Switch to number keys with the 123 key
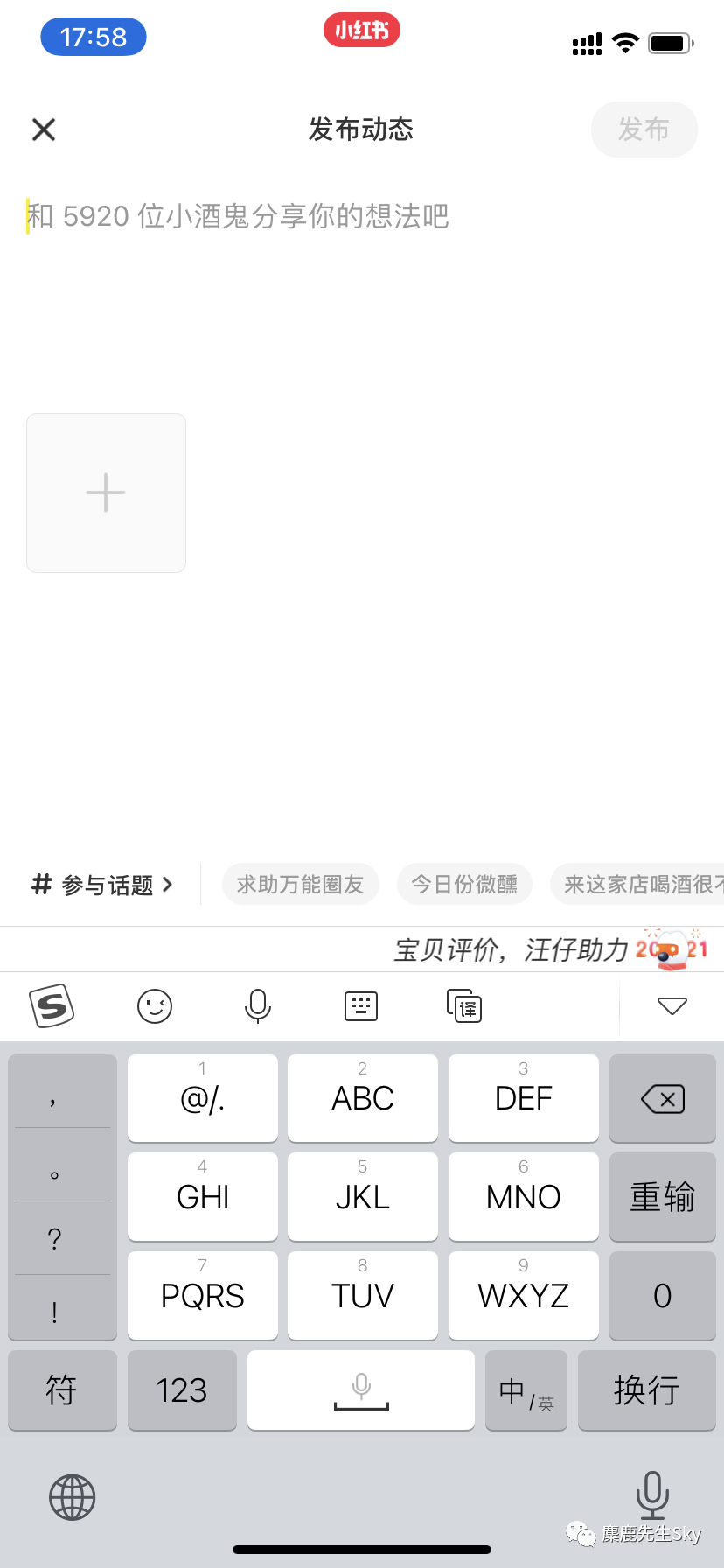Viewport: 724px width, 1568px height. [x=182, y=1390]
